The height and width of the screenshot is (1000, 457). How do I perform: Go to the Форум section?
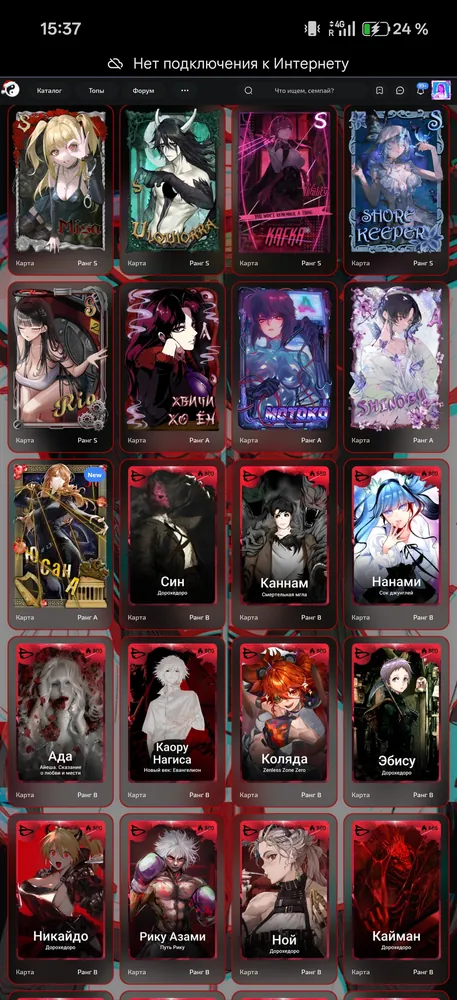click(x=143, y=91)
